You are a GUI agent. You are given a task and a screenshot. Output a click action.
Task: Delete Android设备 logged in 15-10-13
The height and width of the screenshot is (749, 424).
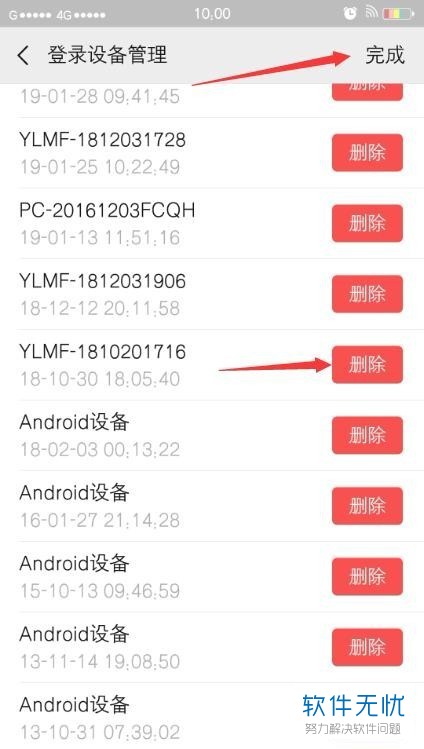(367, 577)
